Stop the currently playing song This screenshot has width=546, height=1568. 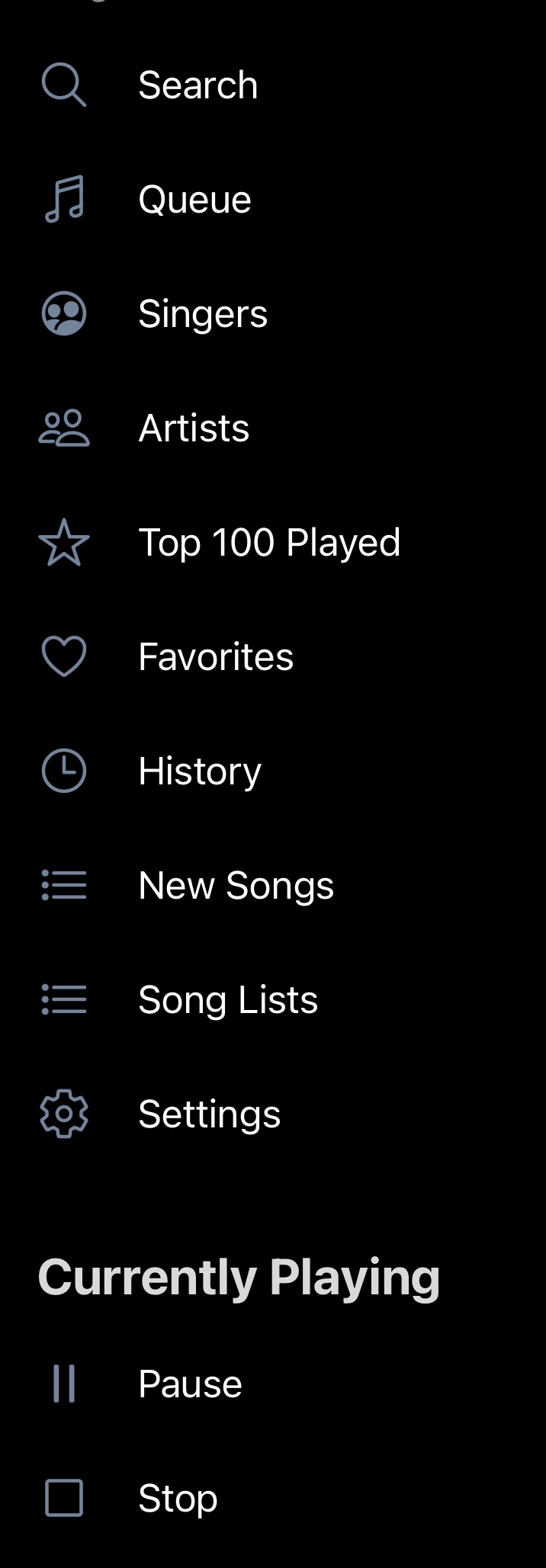point(178,1498)
